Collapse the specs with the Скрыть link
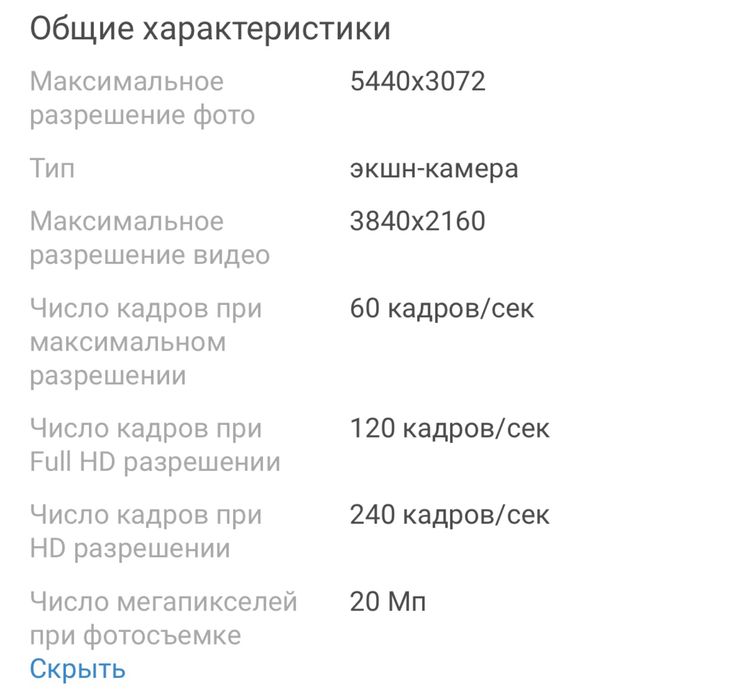Image resolution: width=733 pixels, height=700 pixels. (x=78, y=669)
